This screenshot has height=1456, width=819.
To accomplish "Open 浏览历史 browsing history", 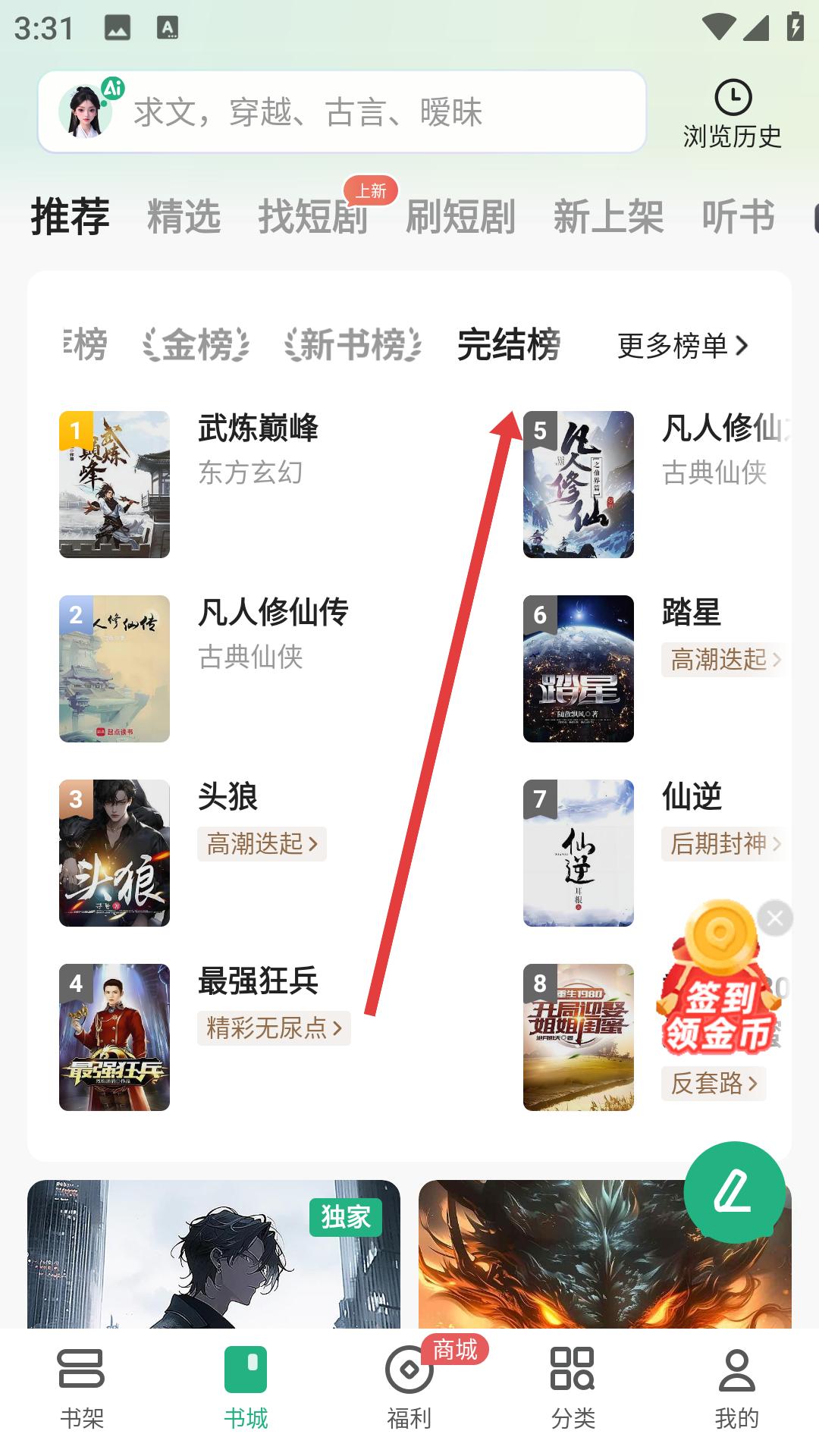I will pos(732,114).
